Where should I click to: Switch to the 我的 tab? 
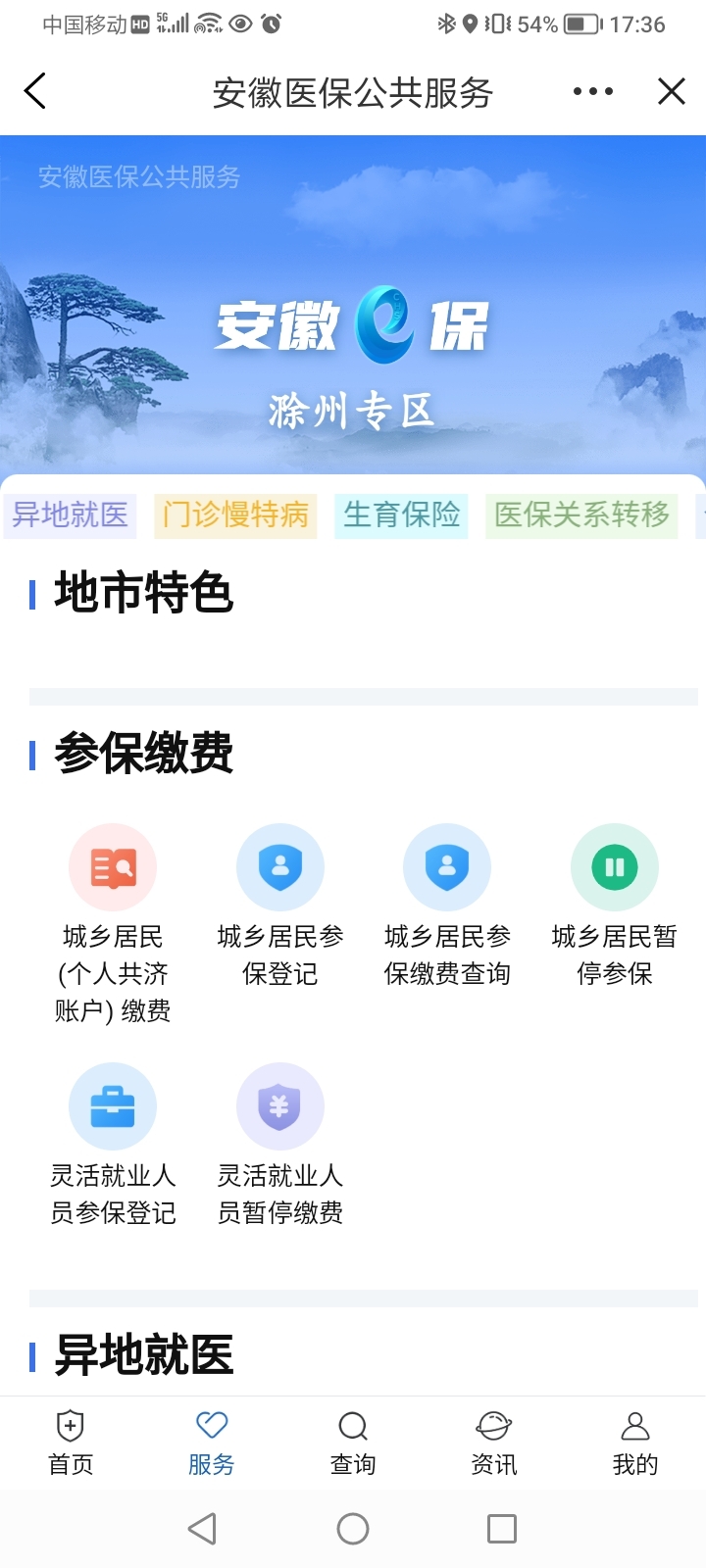point(635,1443)
